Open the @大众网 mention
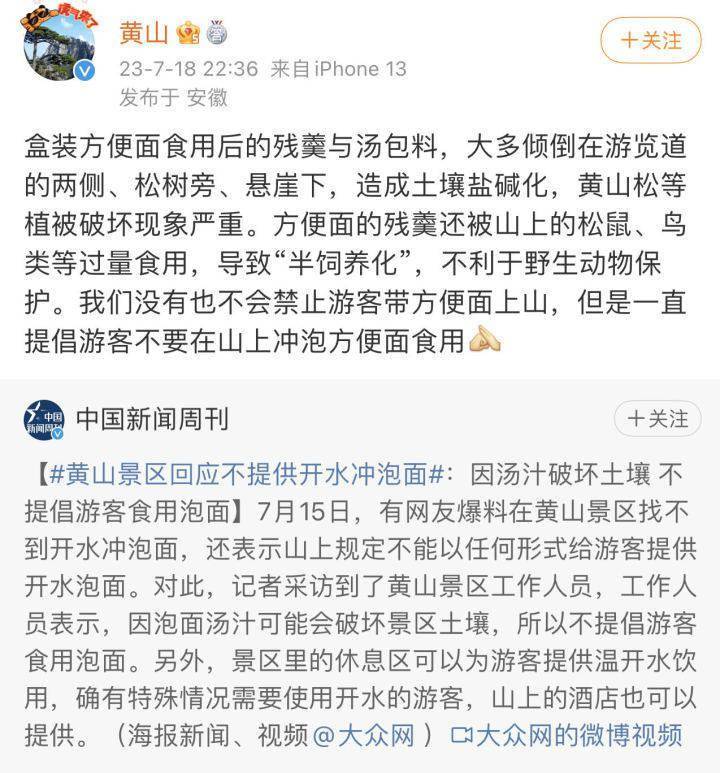Image resolution: width=720 pixels, height=773 pixels. [362, 737]
